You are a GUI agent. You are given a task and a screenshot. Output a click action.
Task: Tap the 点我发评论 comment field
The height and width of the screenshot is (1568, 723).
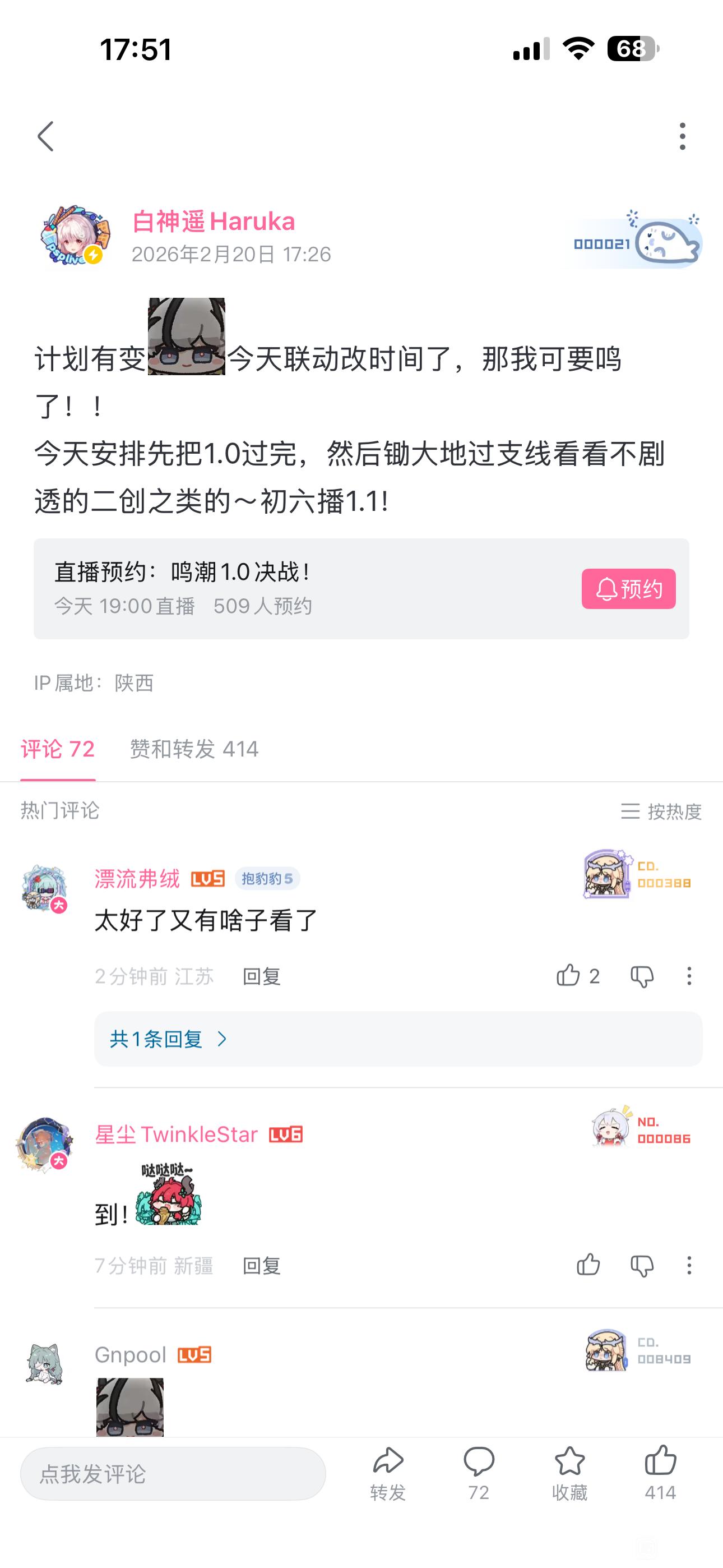click(x=173, y=1474)
